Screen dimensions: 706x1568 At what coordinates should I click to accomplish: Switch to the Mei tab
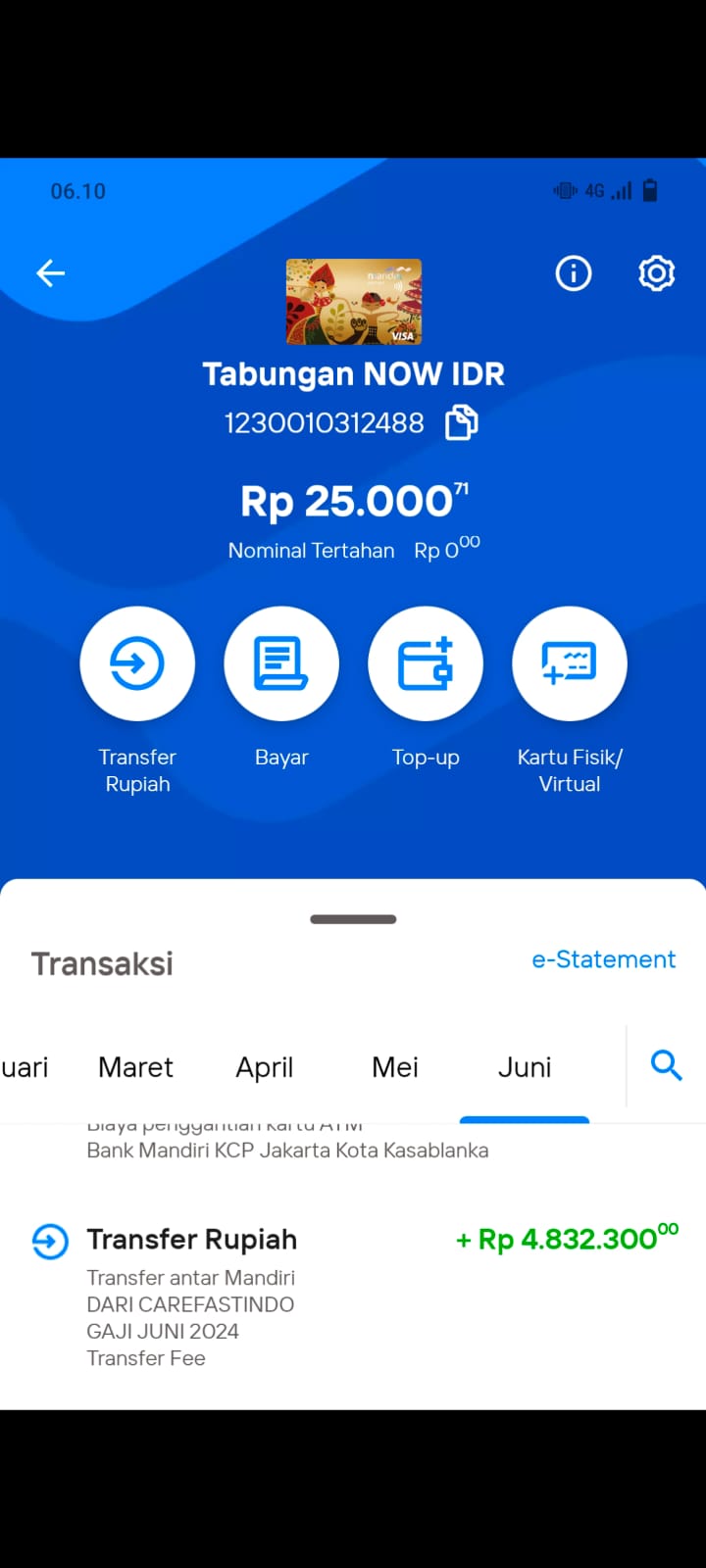click(395, 1067)
